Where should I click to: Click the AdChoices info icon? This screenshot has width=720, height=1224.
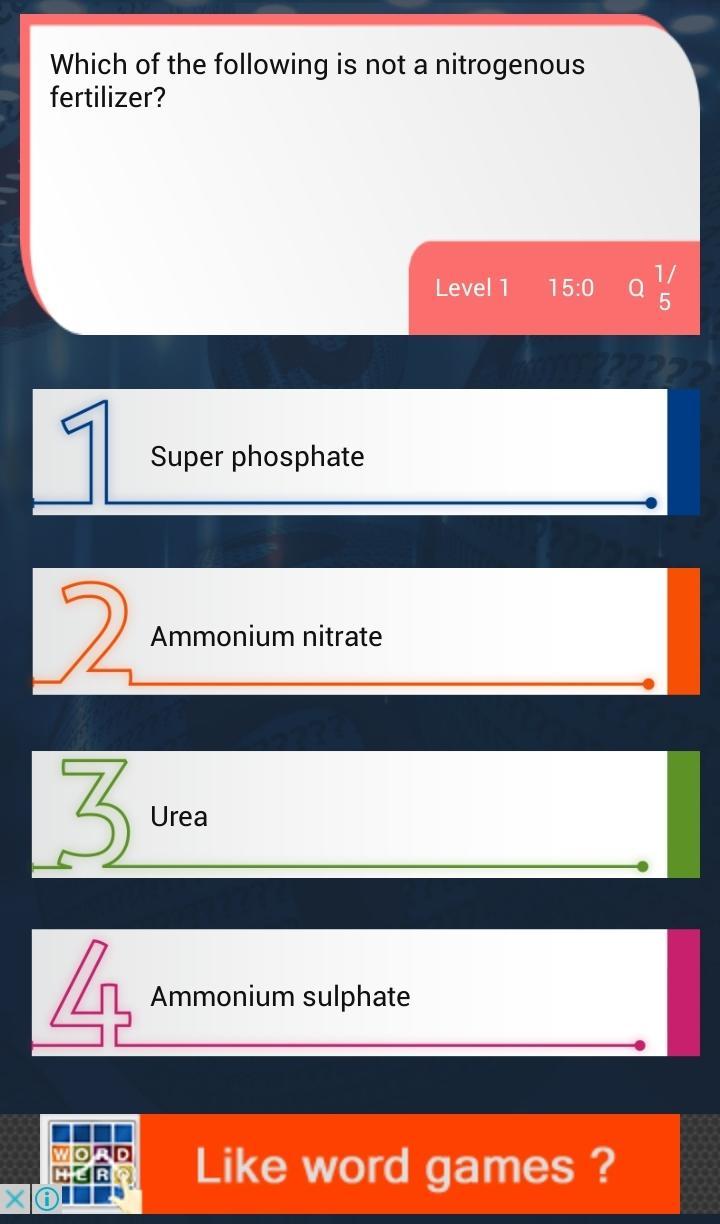pos(45,1200)
